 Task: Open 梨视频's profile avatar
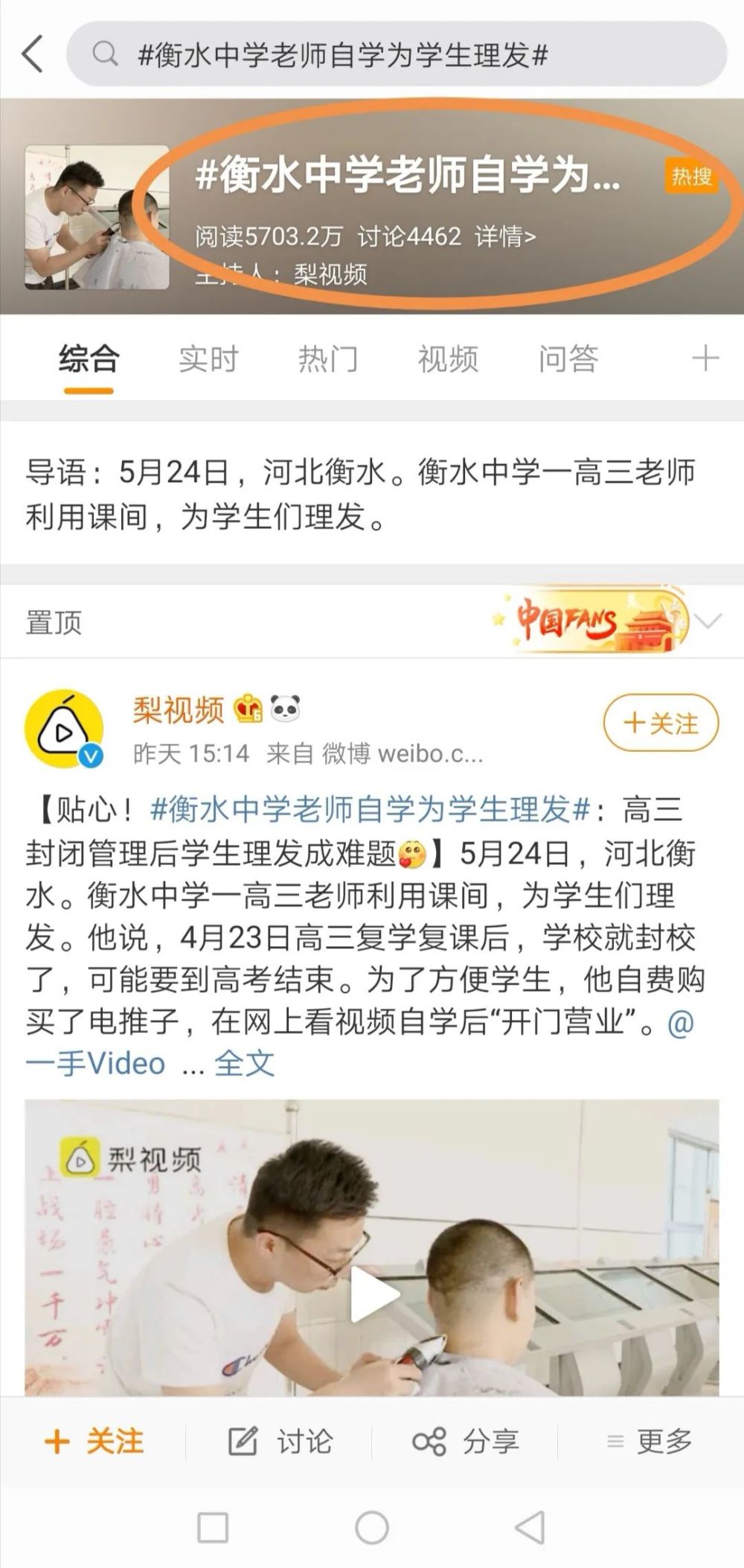coord(63,729)
